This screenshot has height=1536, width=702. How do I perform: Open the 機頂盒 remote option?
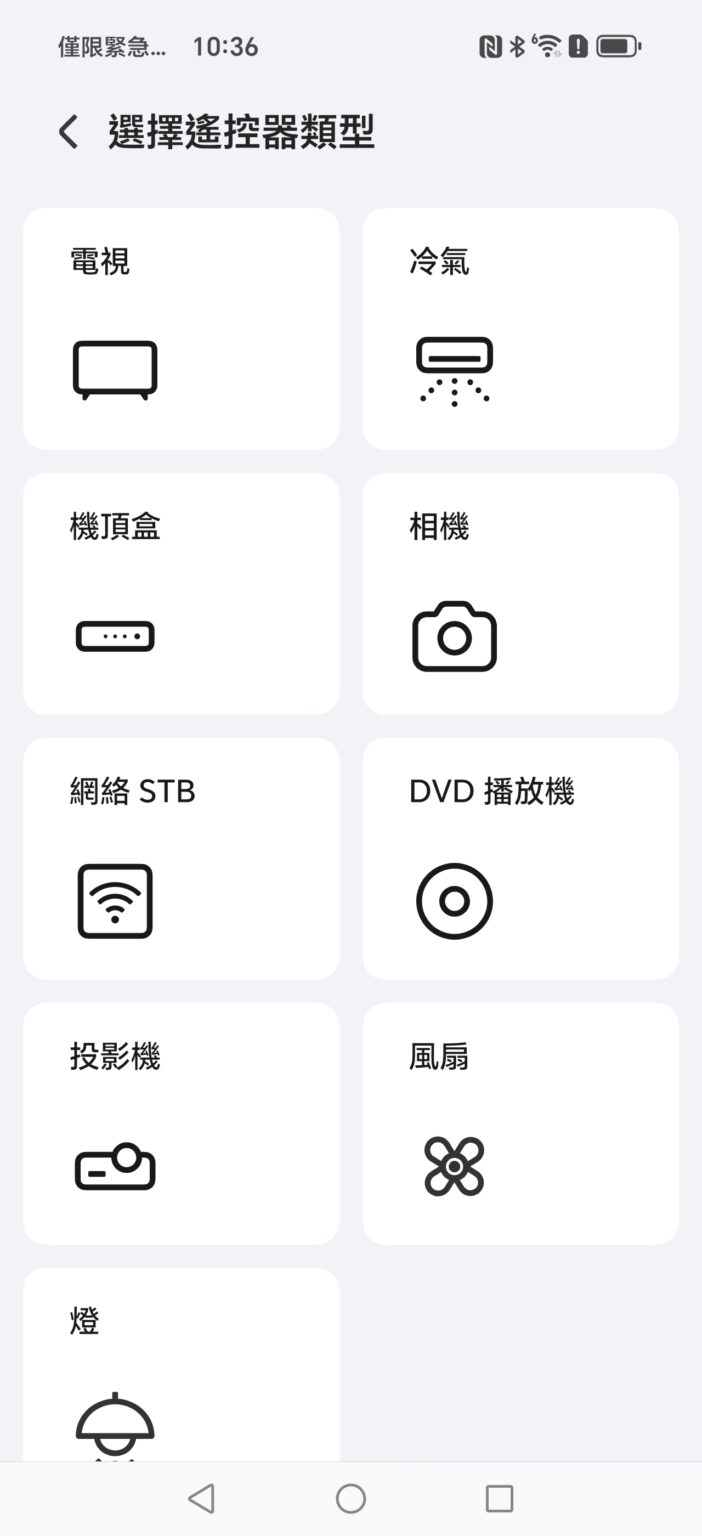pos(181,593)
